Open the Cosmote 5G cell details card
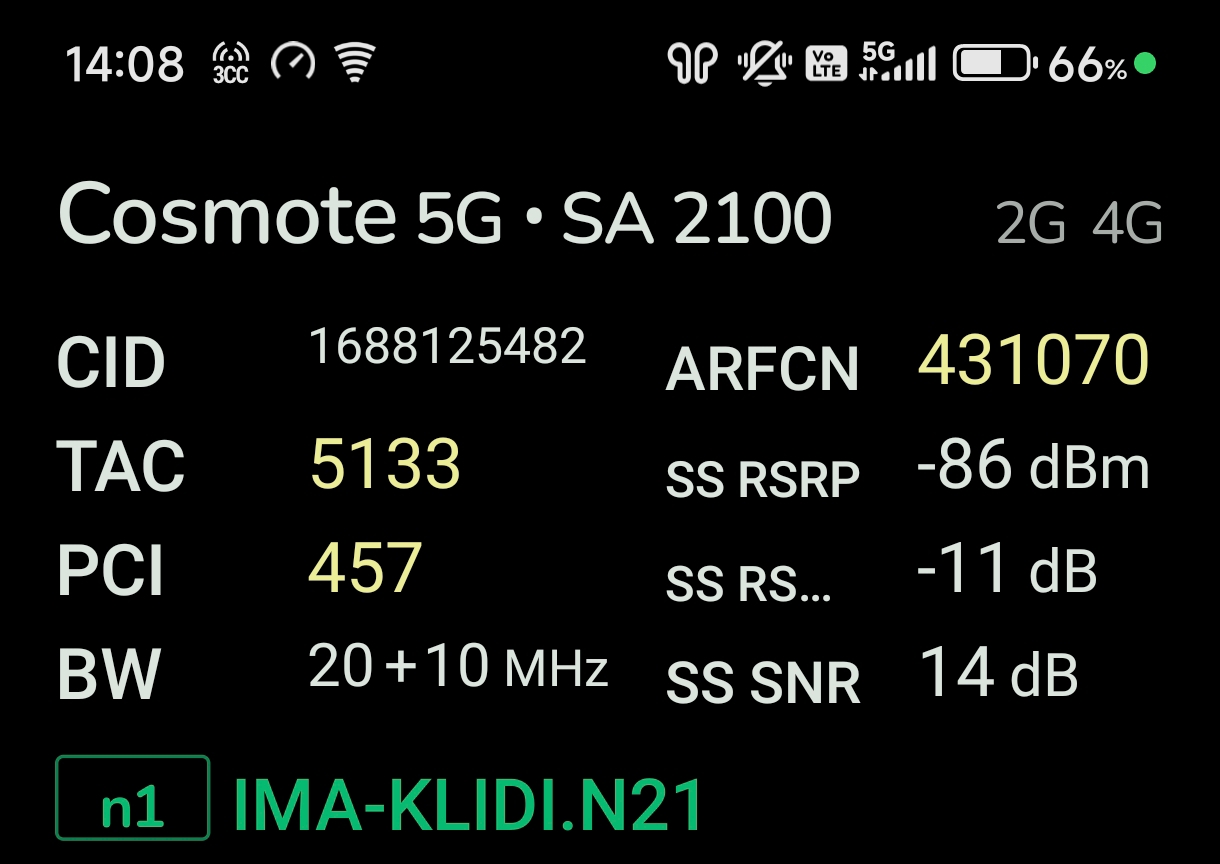The height and width of the screenshot is (864, 1220). [x=445, y=218]
